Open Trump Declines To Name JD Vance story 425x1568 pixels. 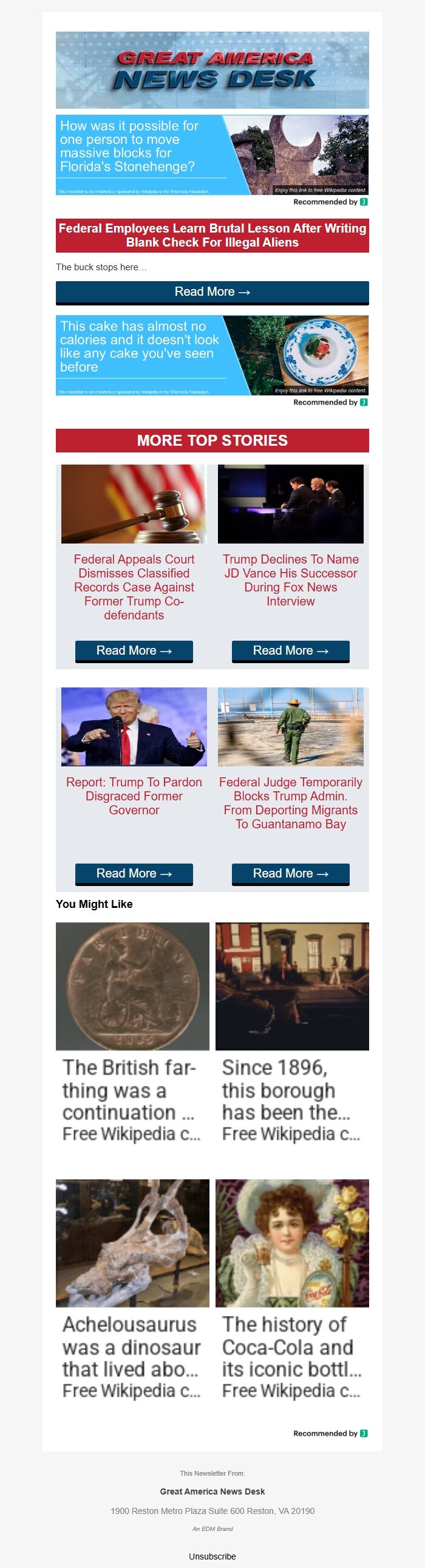click(x=290, y=579)
